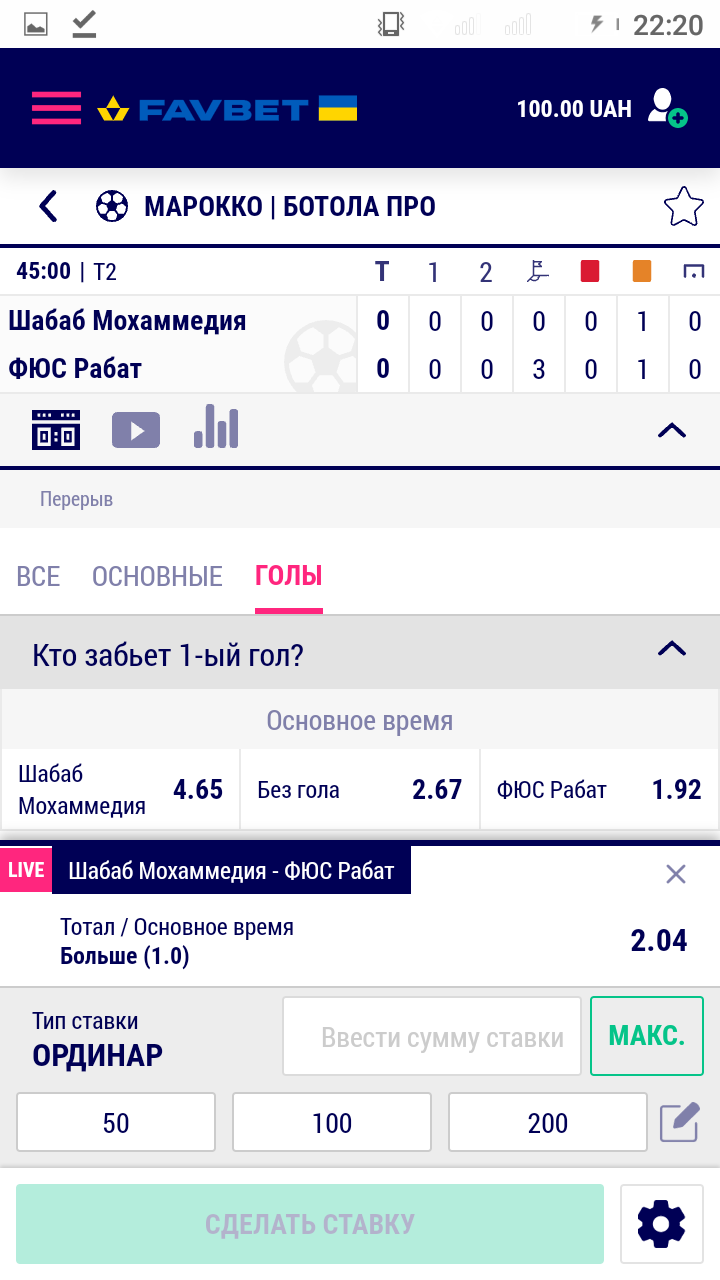Open the ВСЕ markets tab
Viewport: 720px width, 1280px height.
[37, 576]
